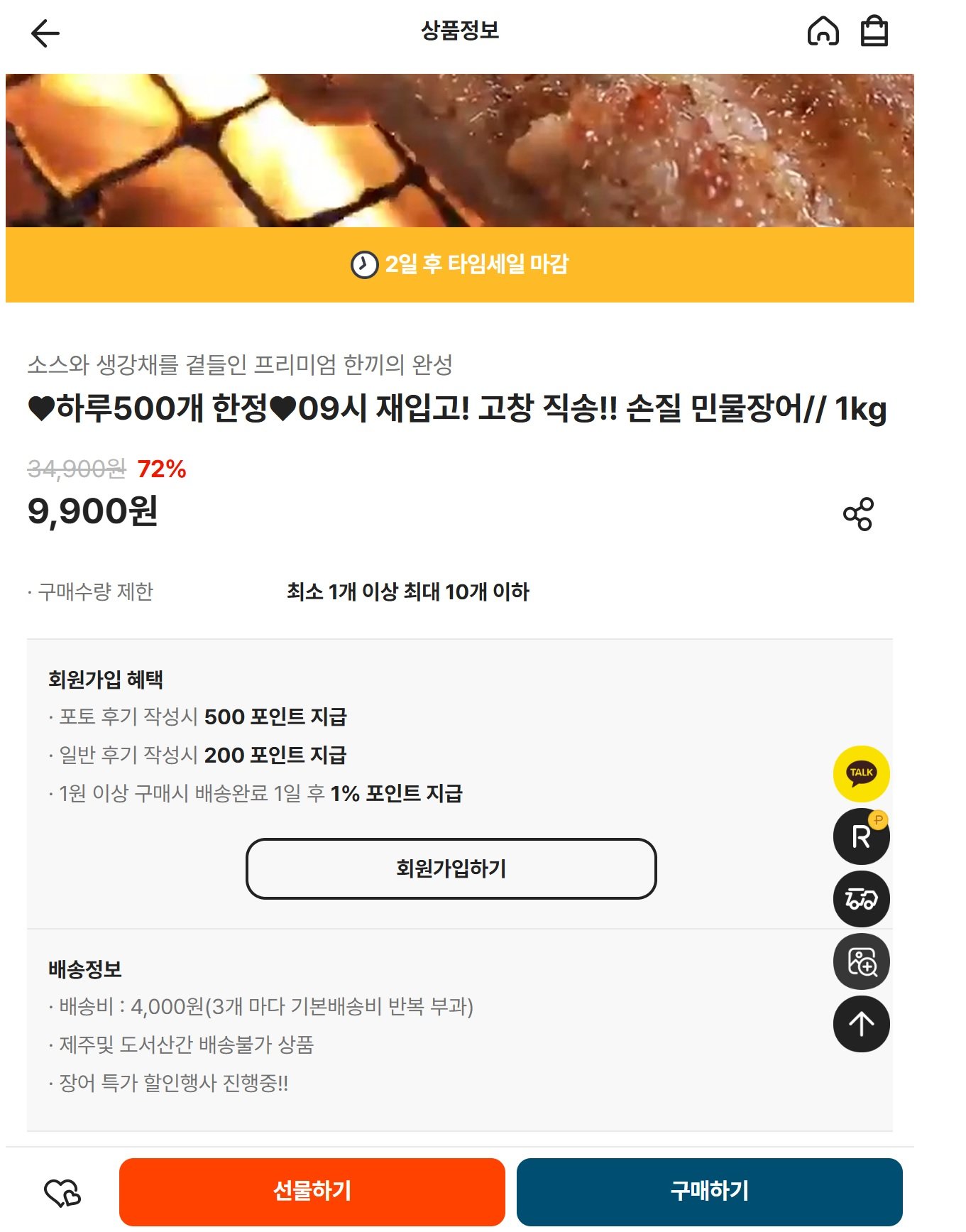Screen dimensions: 966x1232
Task: Click the home icon in the header
Action: click(x=823, y=32)
